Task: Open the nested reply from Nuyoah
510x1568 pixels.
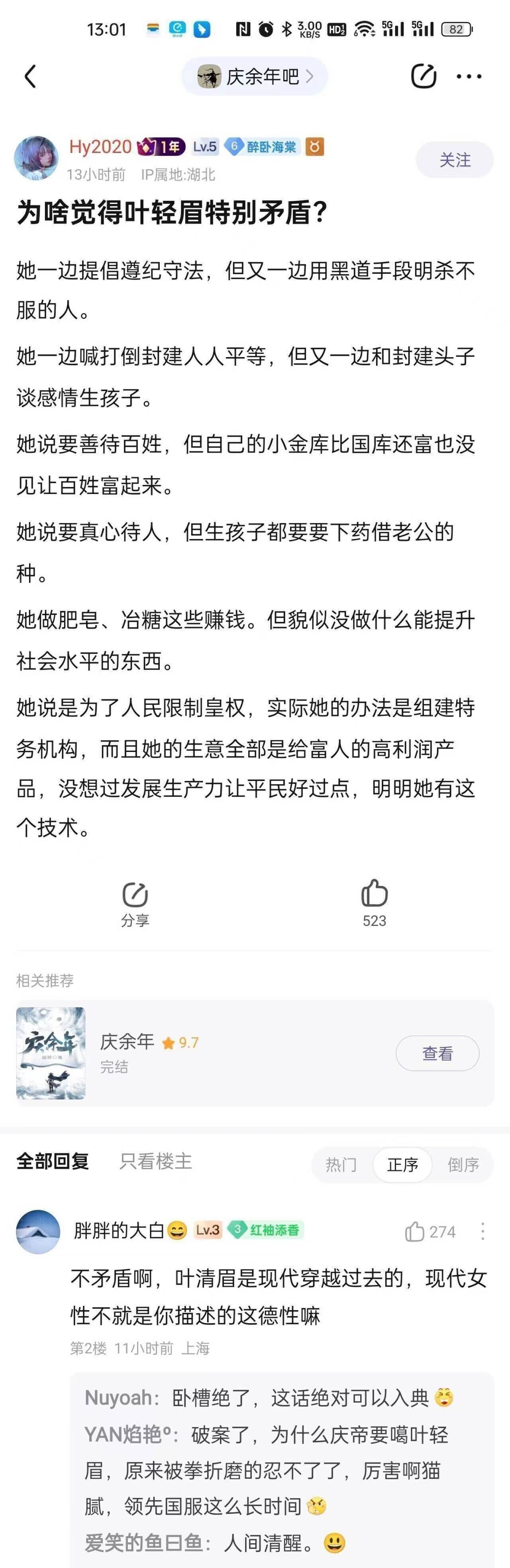Action: pos(268,1397)
